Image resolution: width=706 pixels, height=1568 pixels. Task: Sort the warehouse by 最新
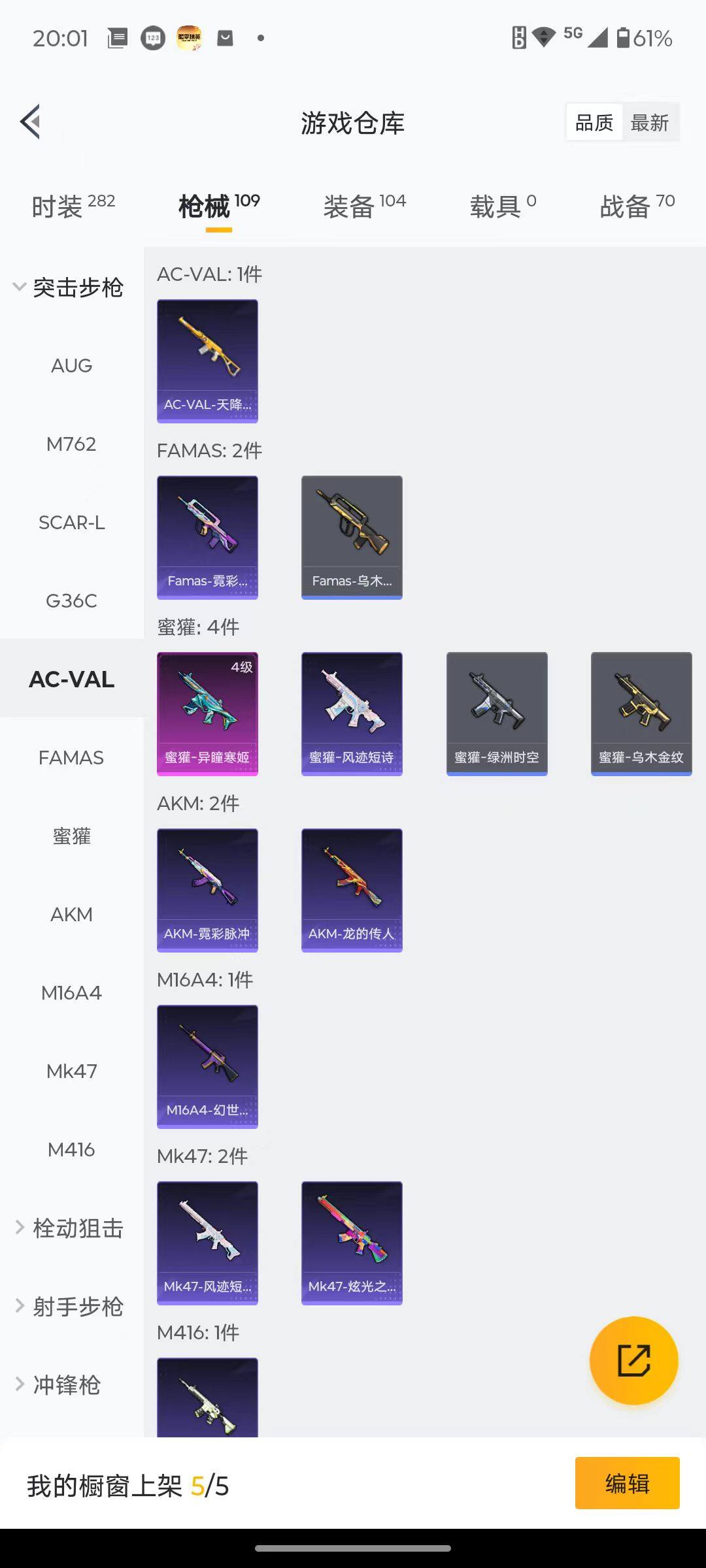[649, 122]
